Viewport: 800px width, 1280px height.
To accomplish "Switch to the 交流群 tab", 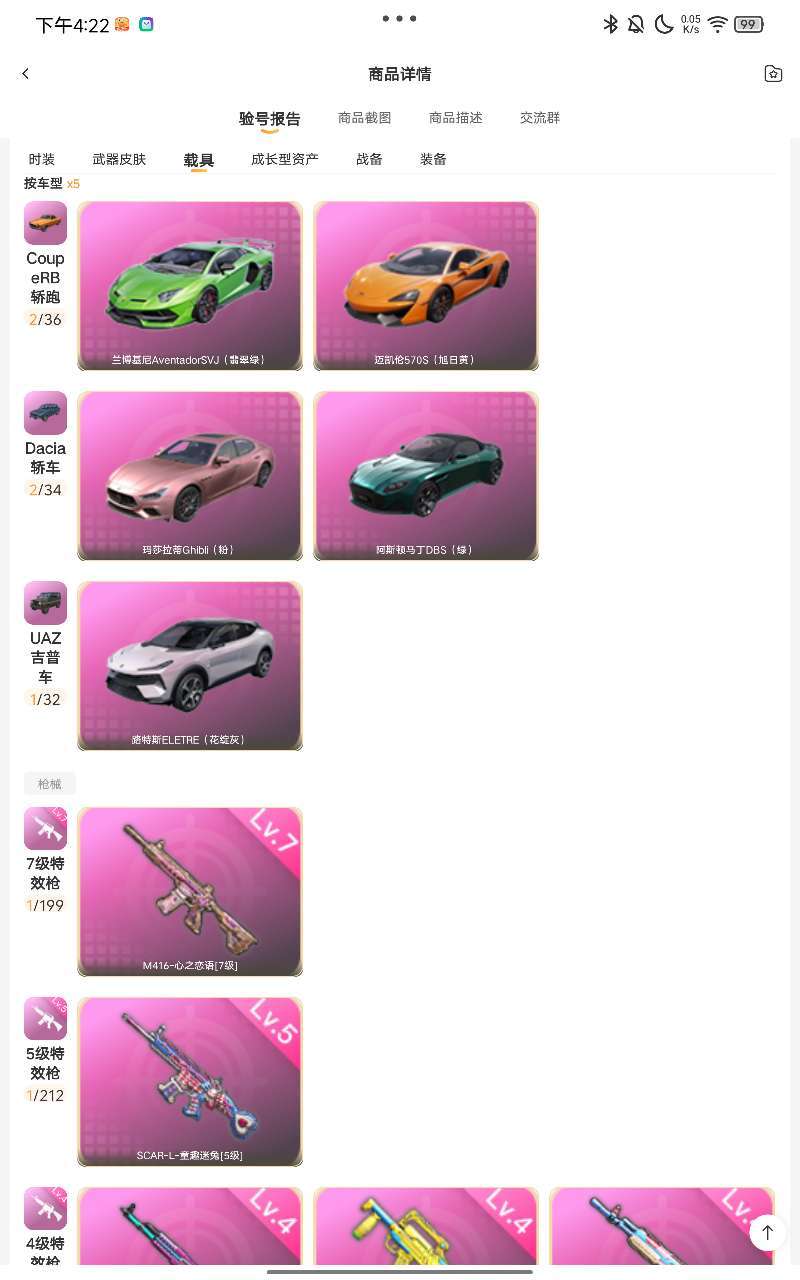I will coord(540,118).
